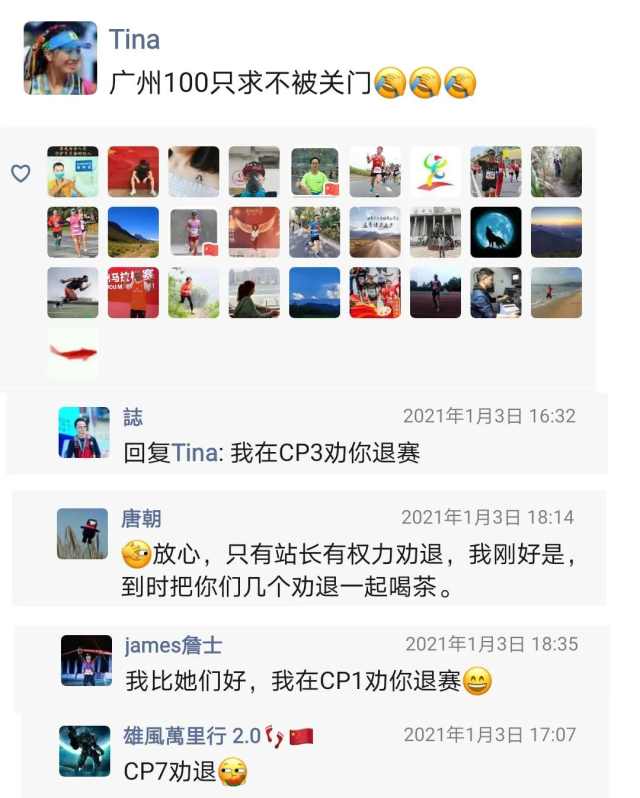Tap the avatar beside james詹士's comment
This screenshot has height=798, width=640.
pyautogui.click(x=86, y=660)
